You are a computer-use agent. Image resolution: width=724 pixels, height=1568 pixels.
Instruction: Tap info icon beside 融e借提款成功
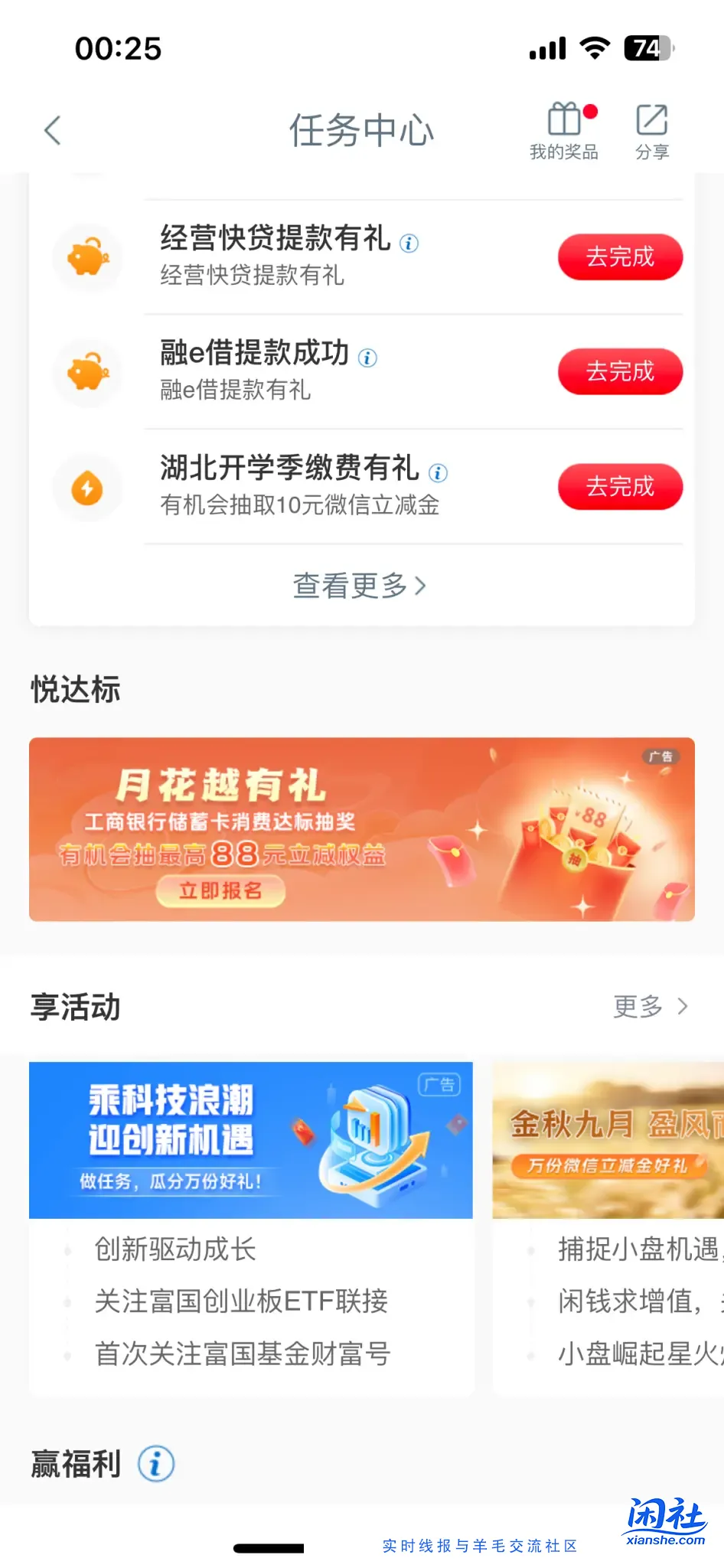click(x=368, y=357)
